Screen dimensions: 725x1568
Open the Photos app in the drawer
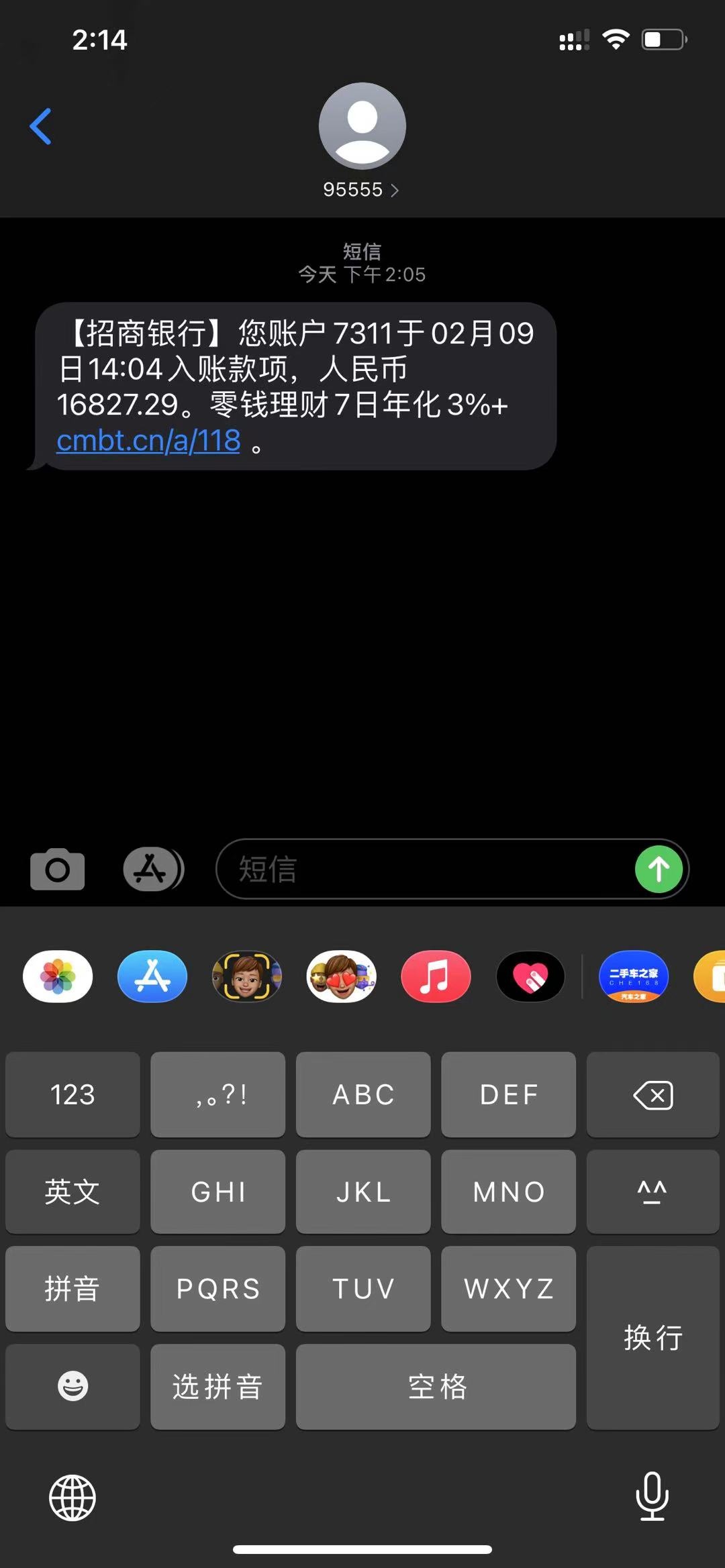(58, 976)
